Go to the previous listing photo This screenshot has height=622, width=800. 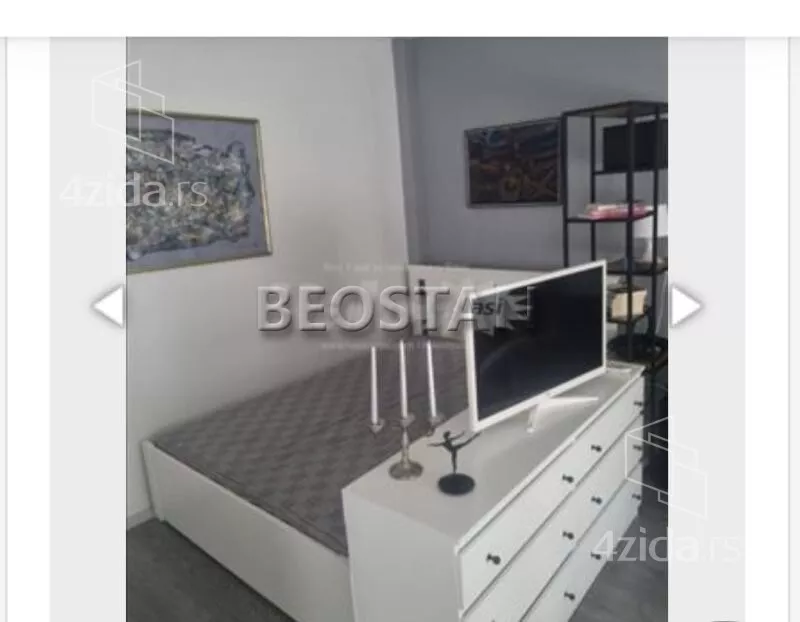click(108, 306)
